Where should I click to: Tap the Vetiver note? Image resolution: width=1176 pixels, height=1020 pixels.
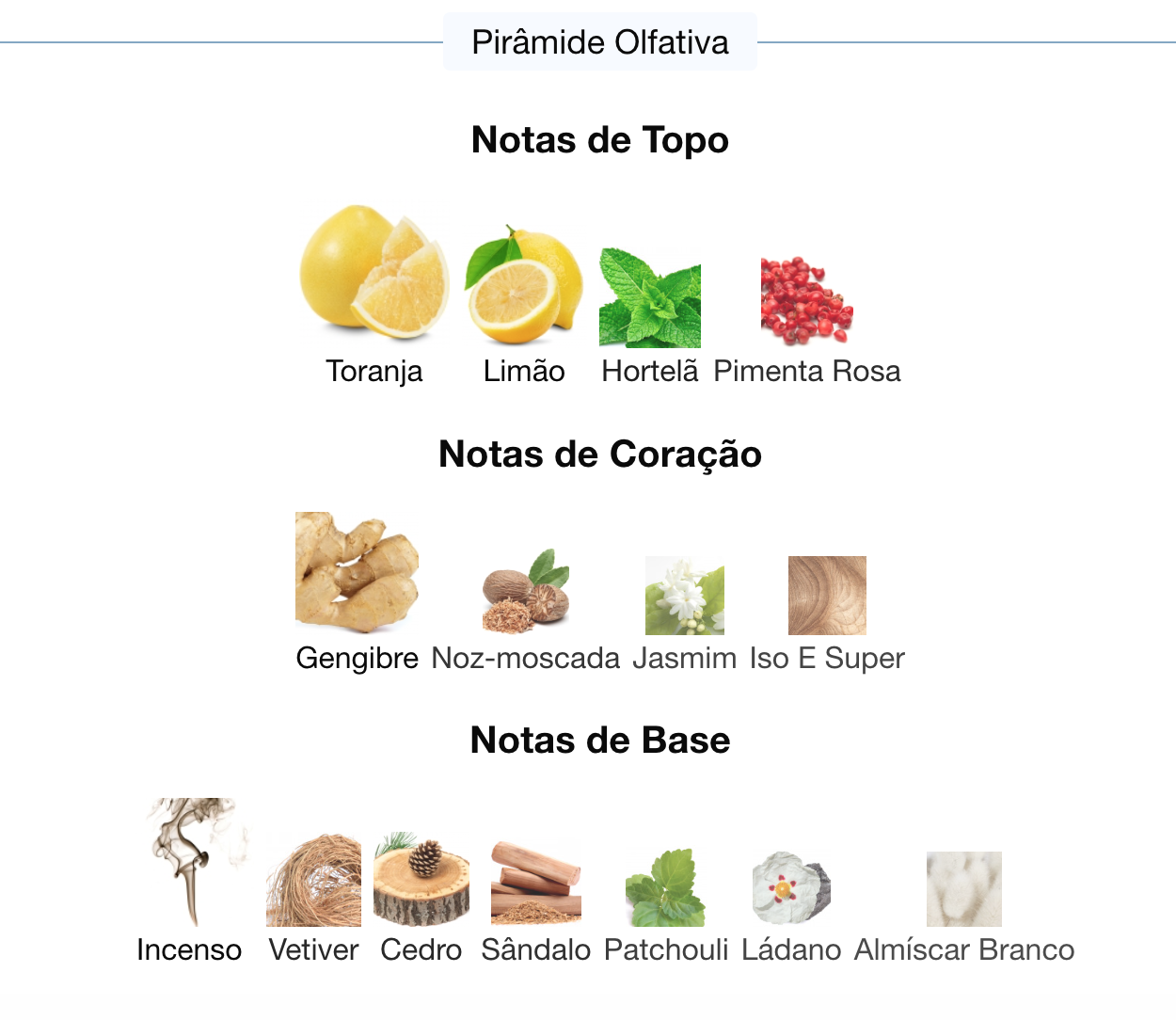[313, 882]
